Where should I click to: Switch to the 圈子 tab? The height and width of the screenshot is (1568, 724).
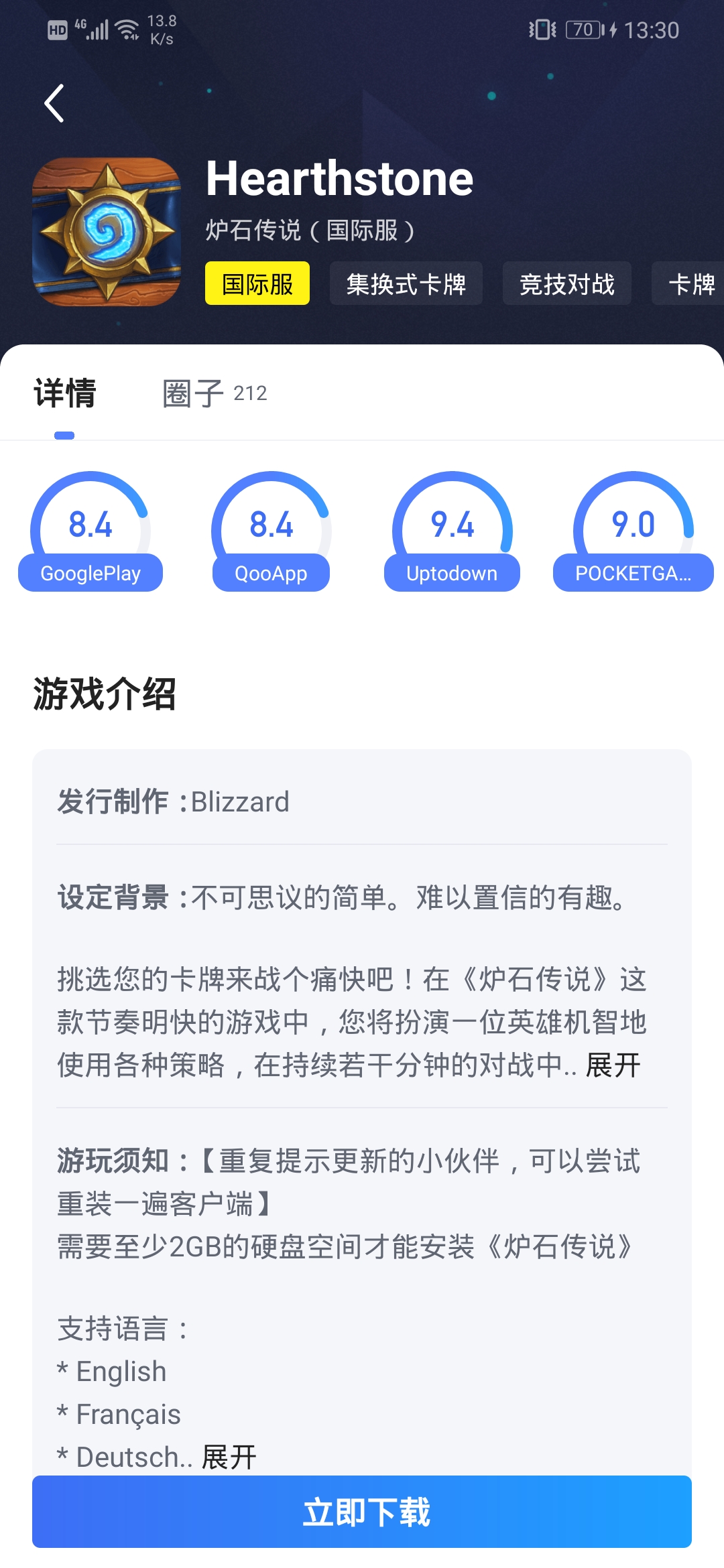pos(213,393)
